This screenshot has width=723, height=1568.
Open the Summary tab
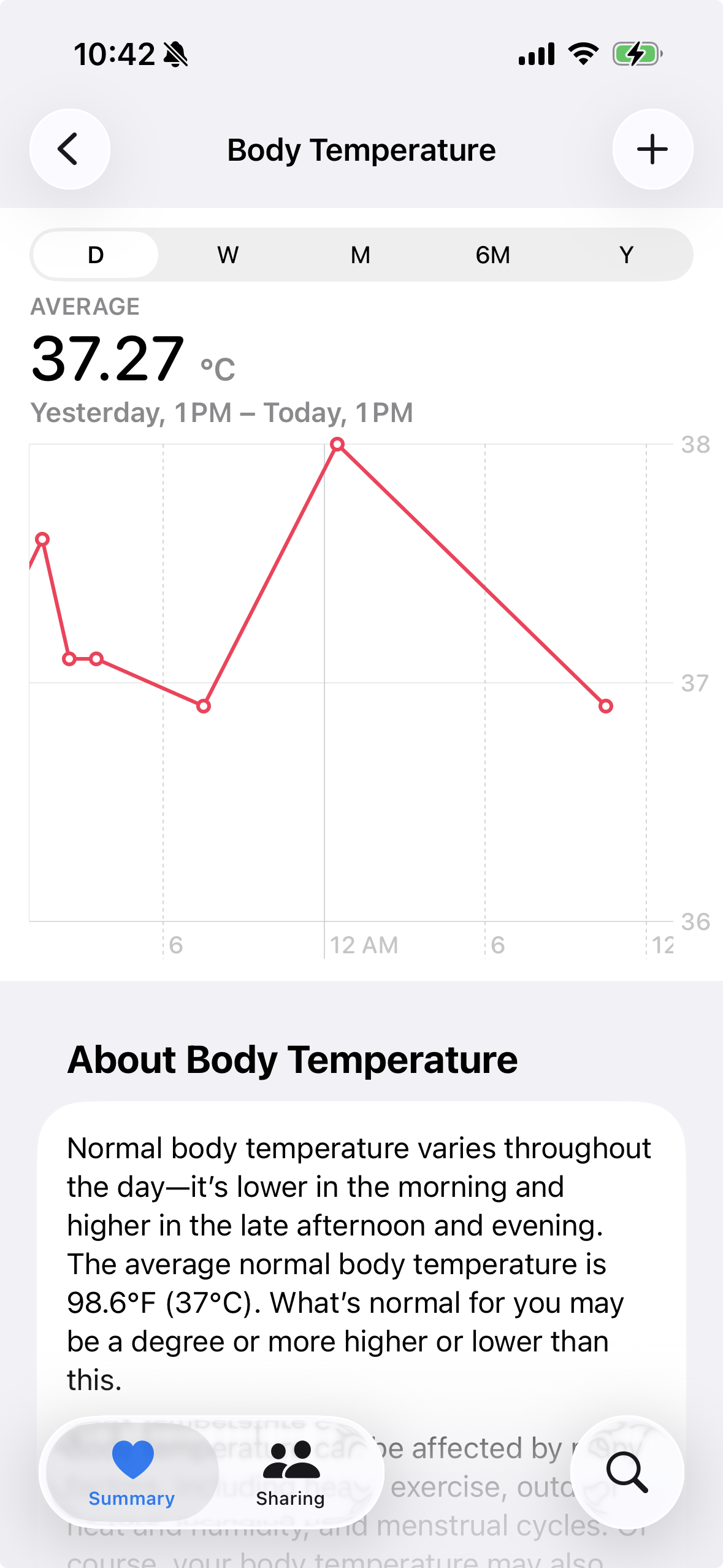[x=132, y=1472]
